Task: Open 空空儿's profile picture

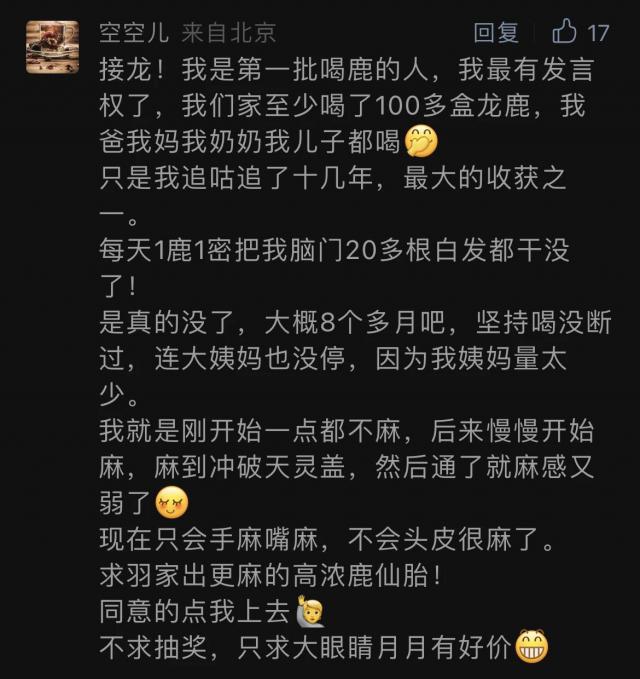Action: point(53,45)
